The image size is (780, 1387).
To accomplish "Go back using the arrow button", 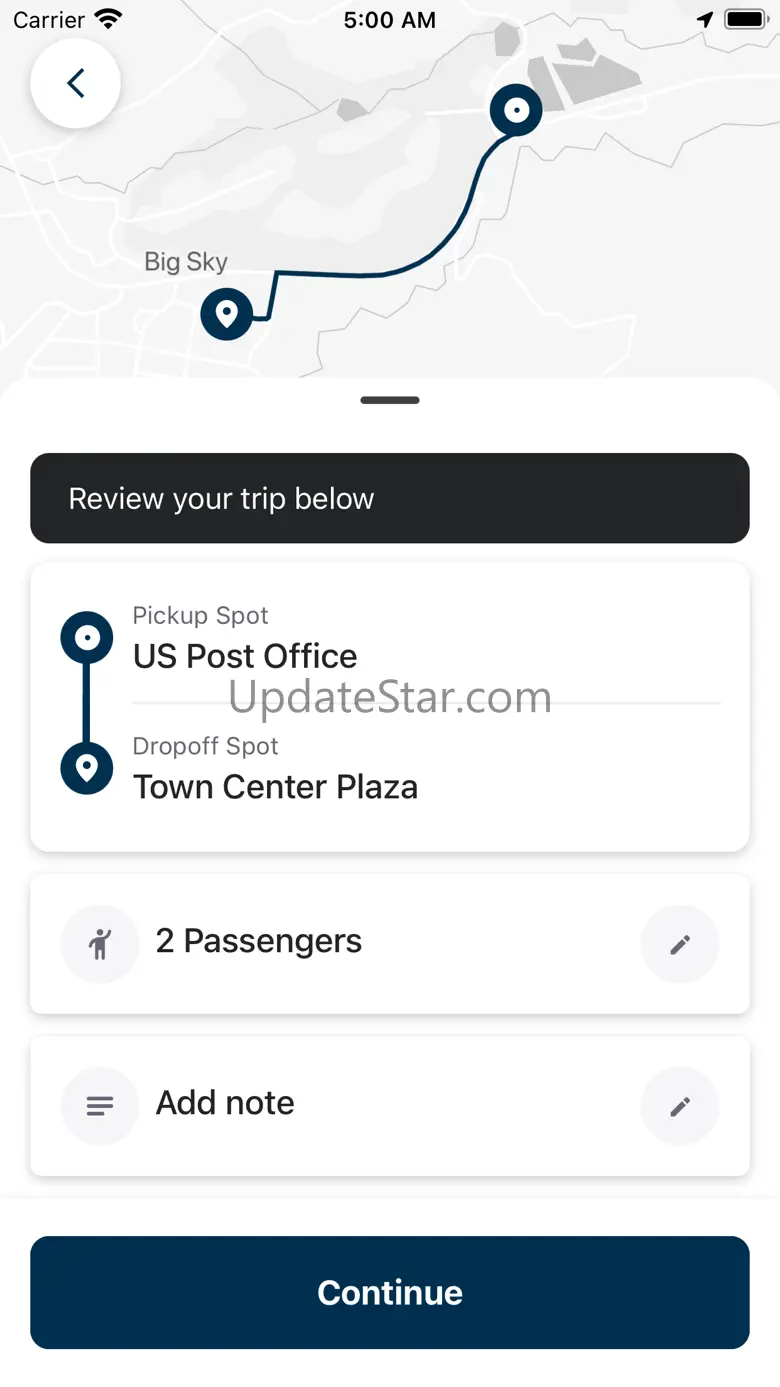I will tap(75, 83).
